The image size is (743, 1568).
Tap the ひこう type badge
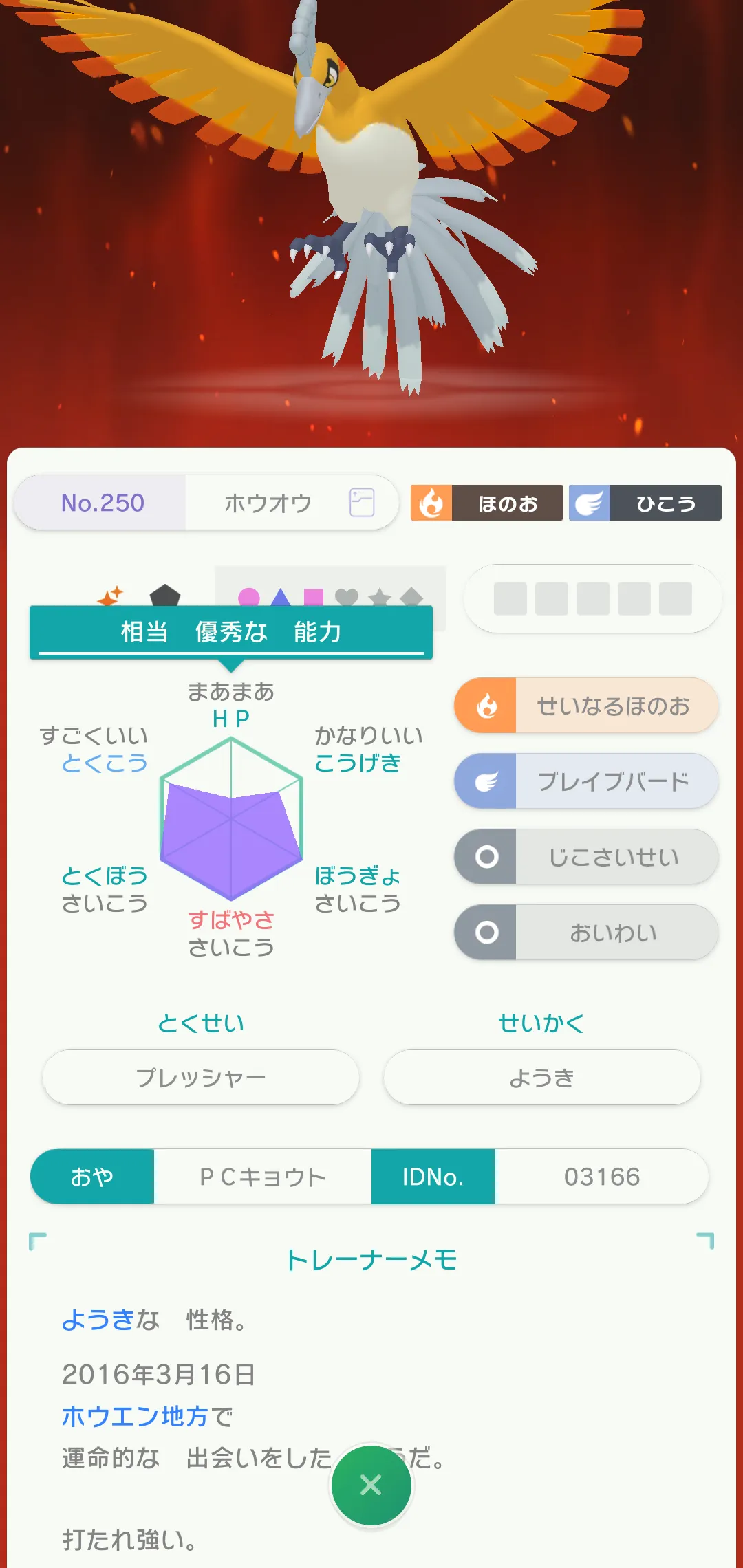pyautogui.click(x=645, y=503)
